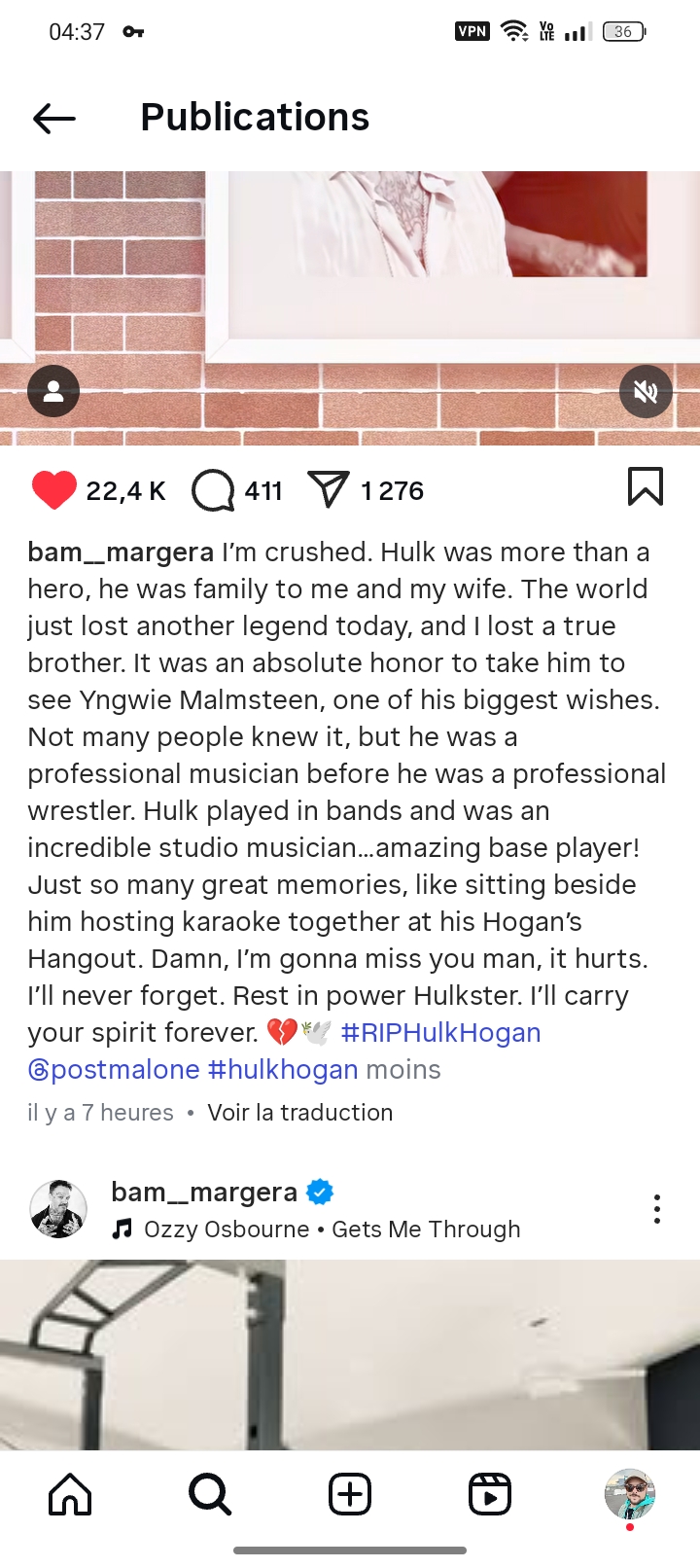Open the @postmalone profile mention

point(114,1070)
